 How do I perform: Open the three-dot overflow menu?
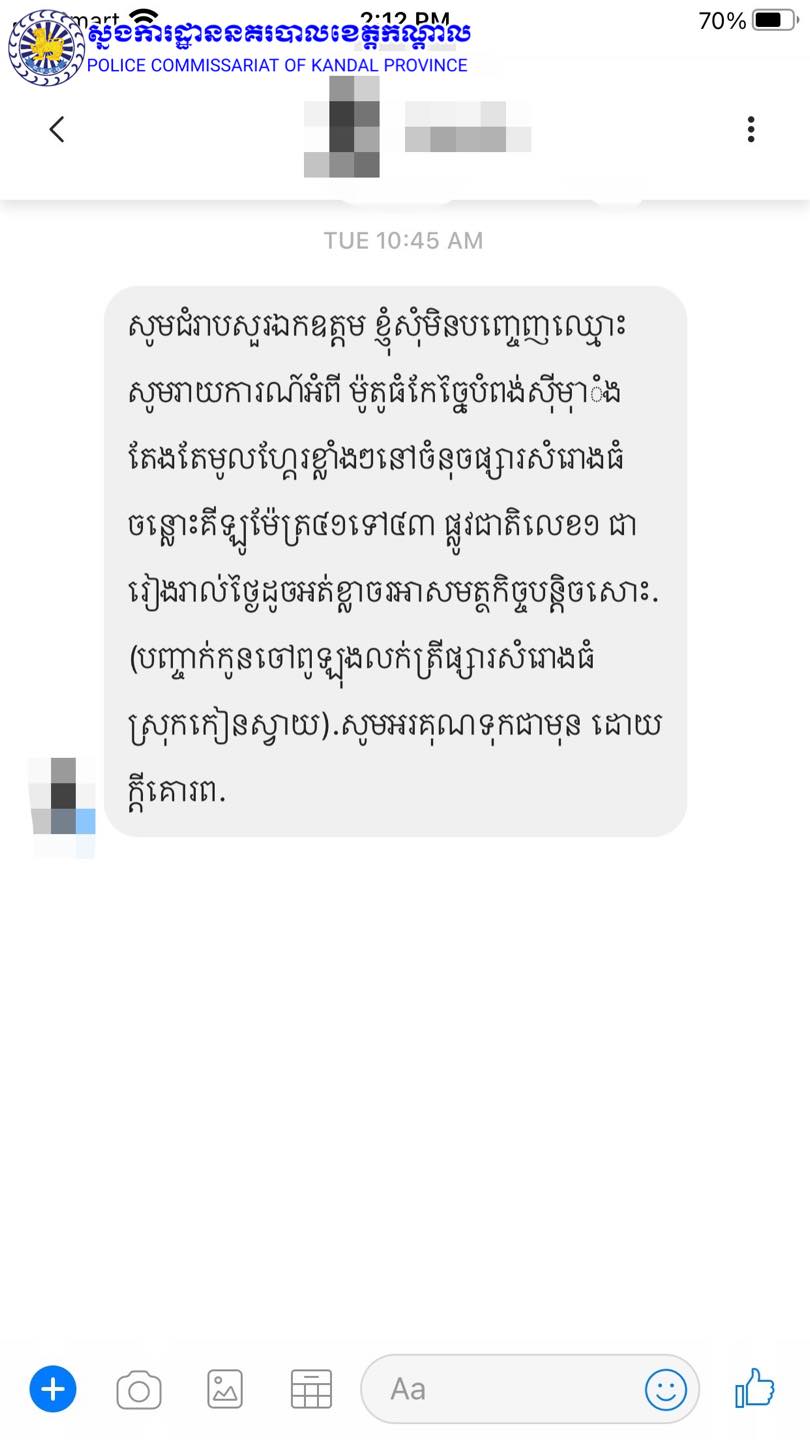pyautogui.click(x=751, y=129)
